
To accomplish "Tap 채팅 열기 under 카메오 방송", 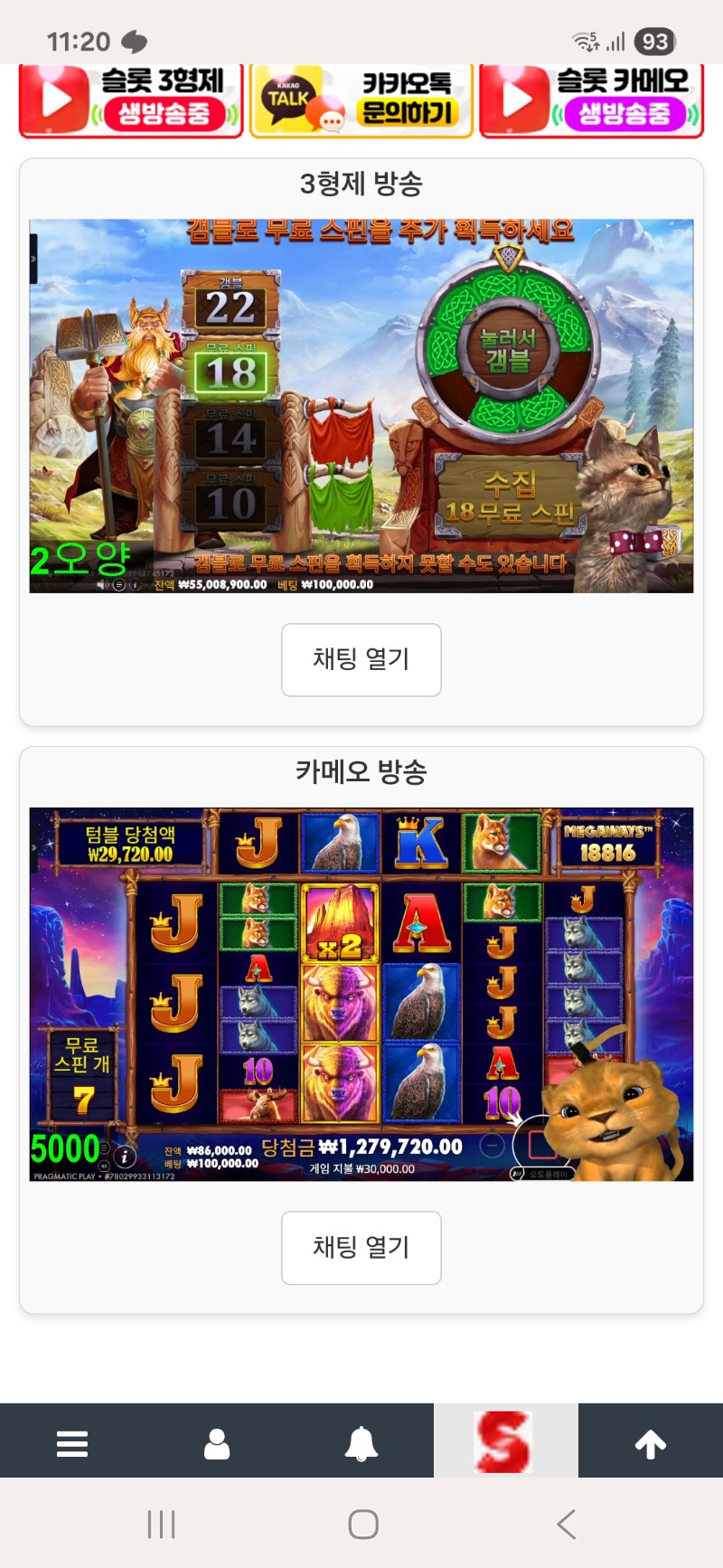I will [361, 1248].
